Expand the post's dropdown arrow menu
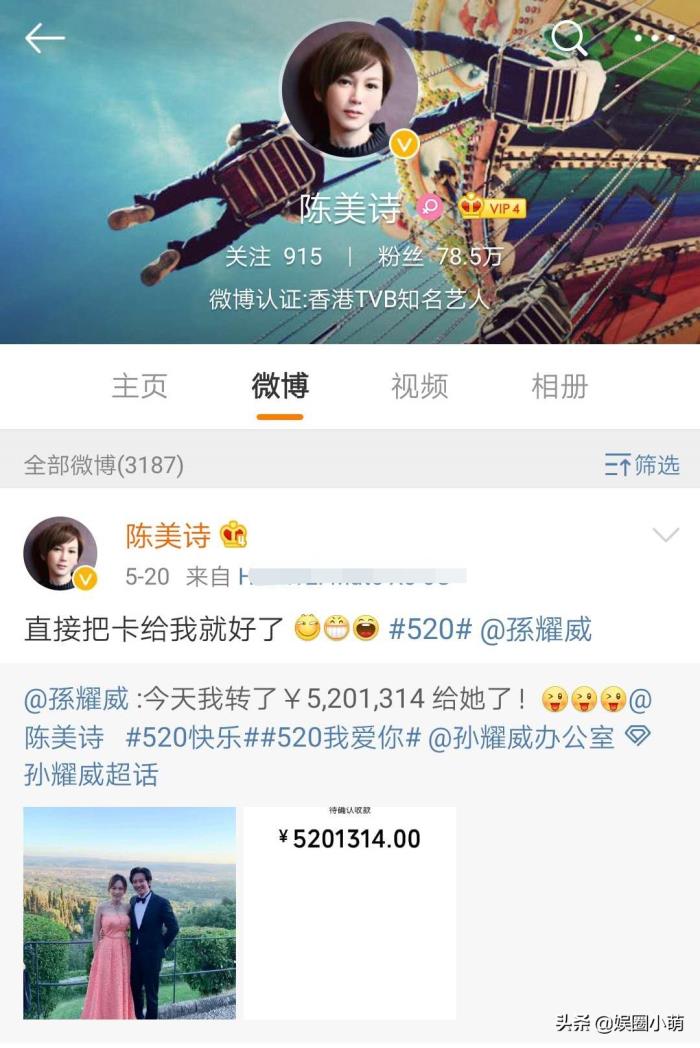Image resolution: width=700 pixels, height=1048 pixels. [x=665, y=536]
